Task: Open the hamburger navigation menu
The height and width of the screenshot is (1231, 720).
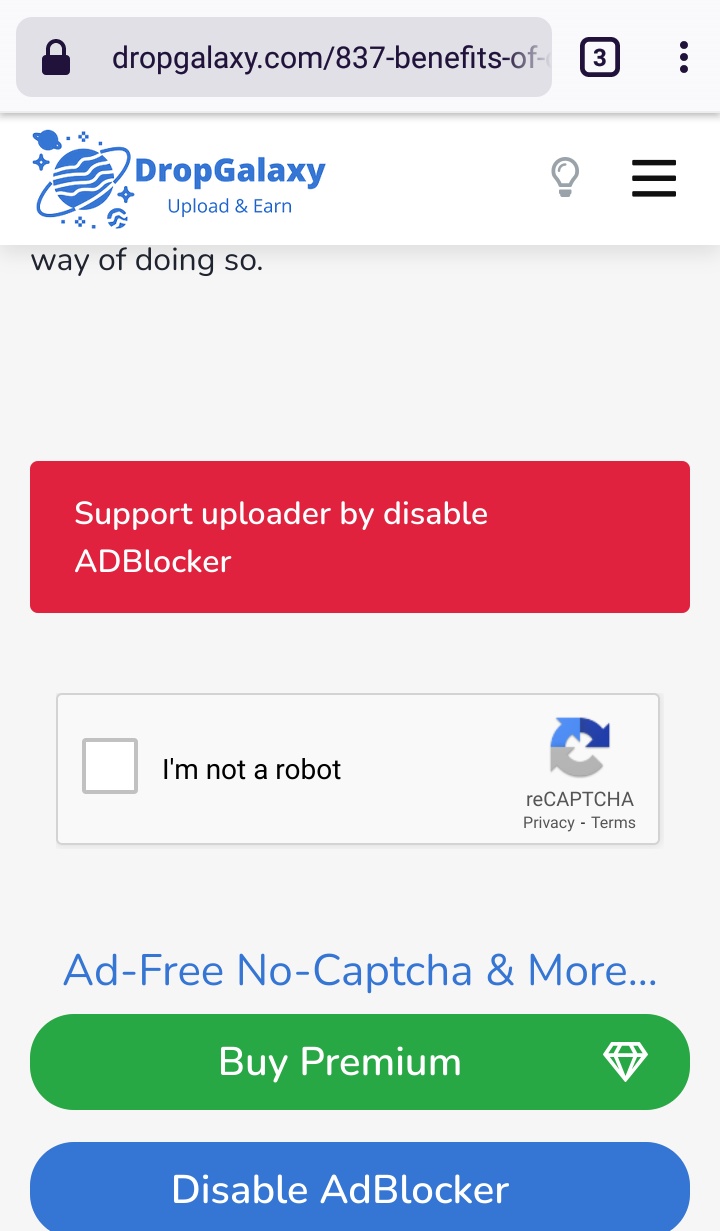Action: tap(654, 179)
